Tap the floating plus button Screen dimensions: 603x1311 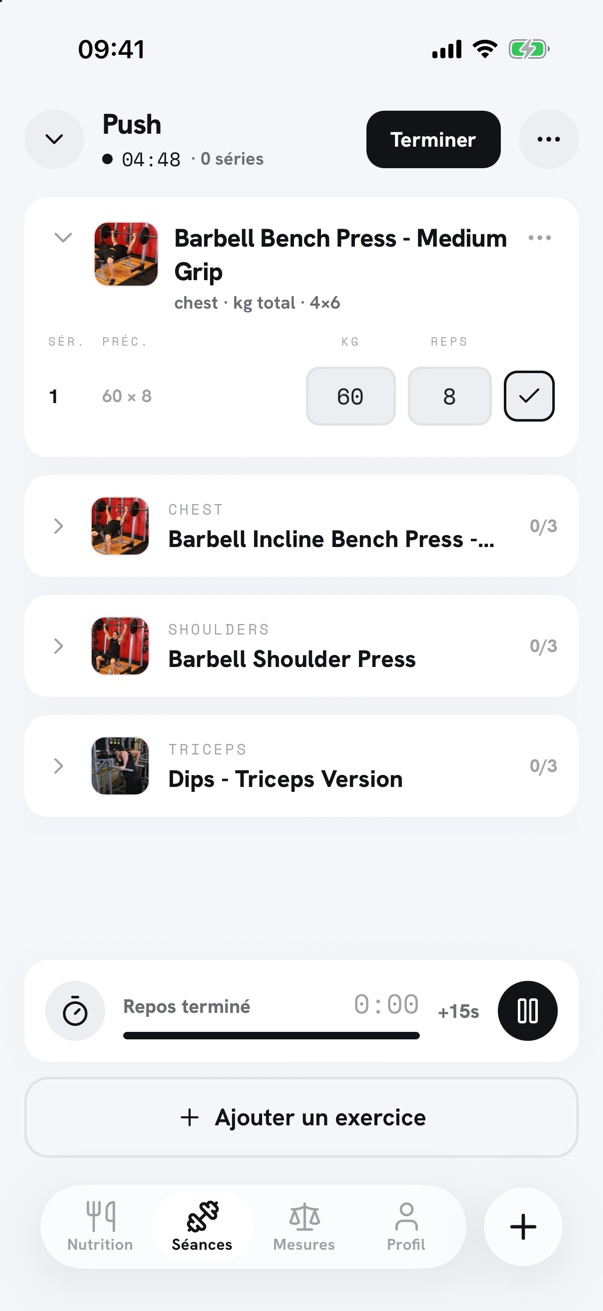523,1227
